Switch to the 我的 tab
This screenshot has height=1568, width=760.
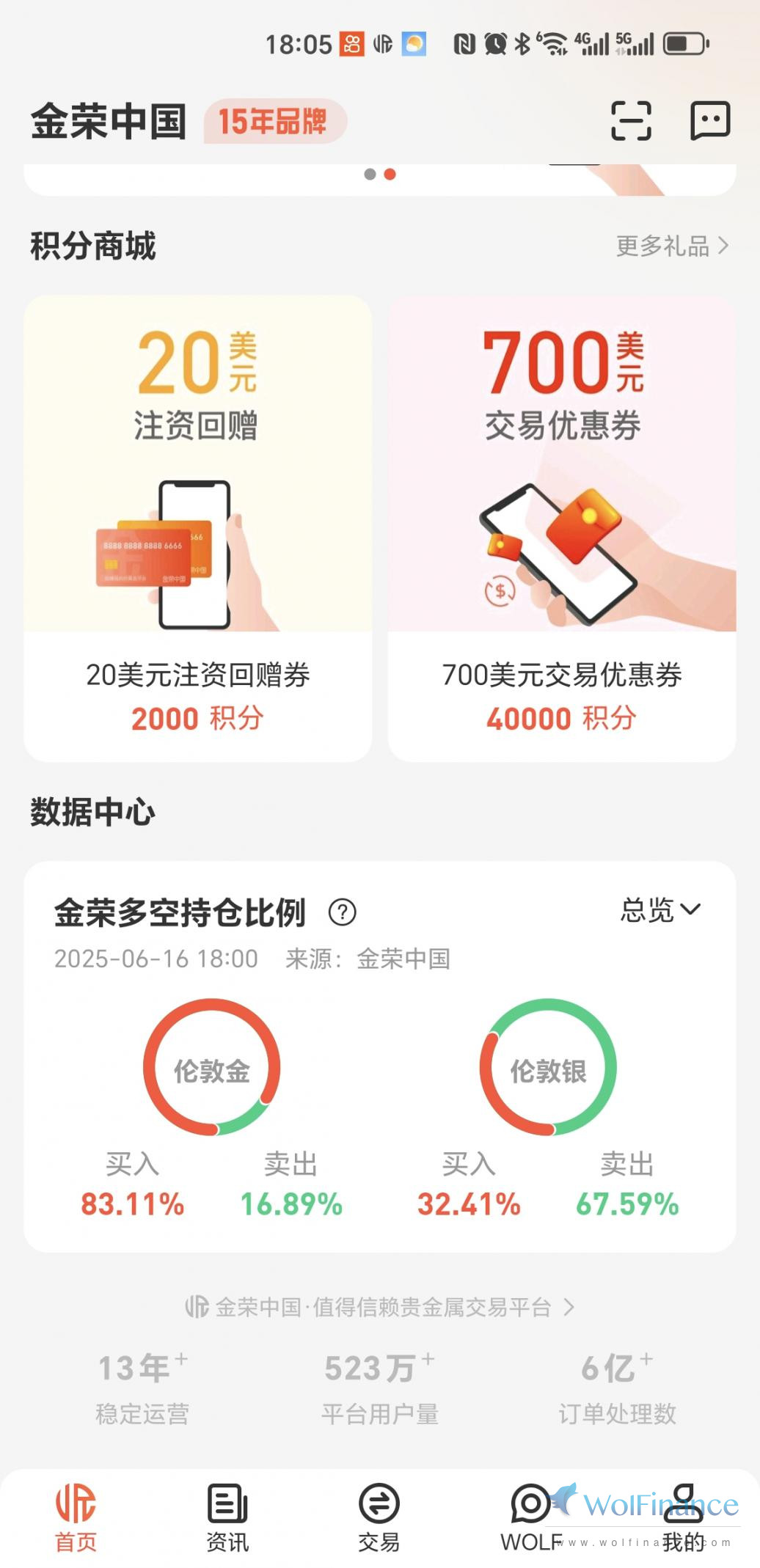click(x=683, y=1517)
